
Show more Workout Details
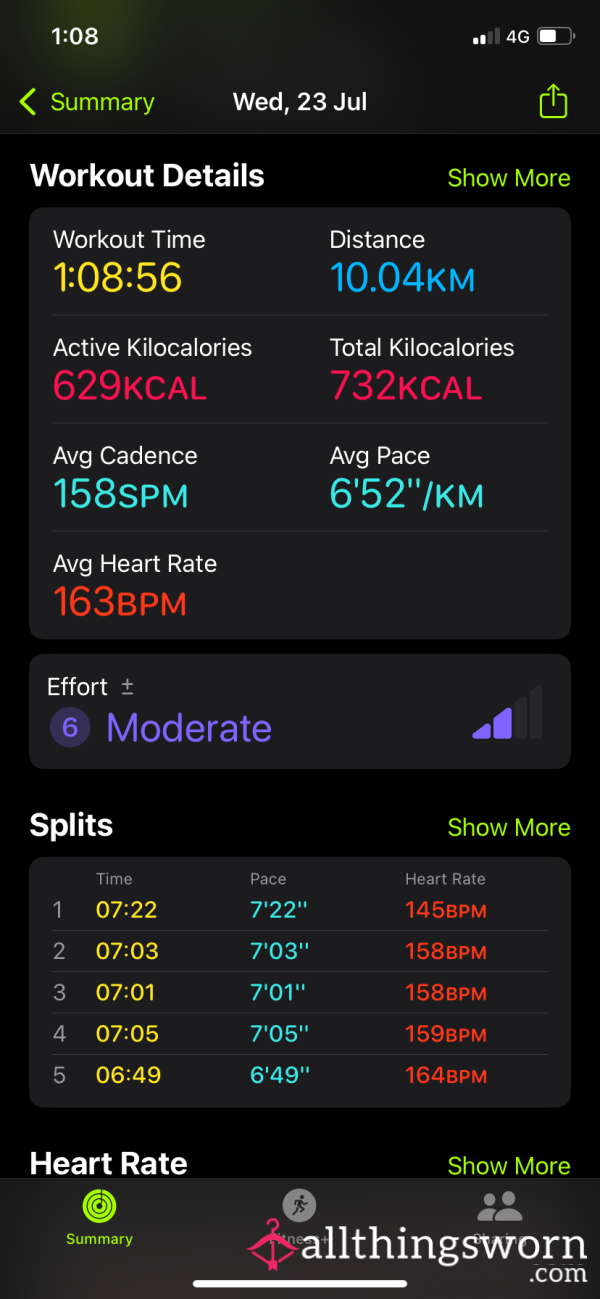coord(508,178)
